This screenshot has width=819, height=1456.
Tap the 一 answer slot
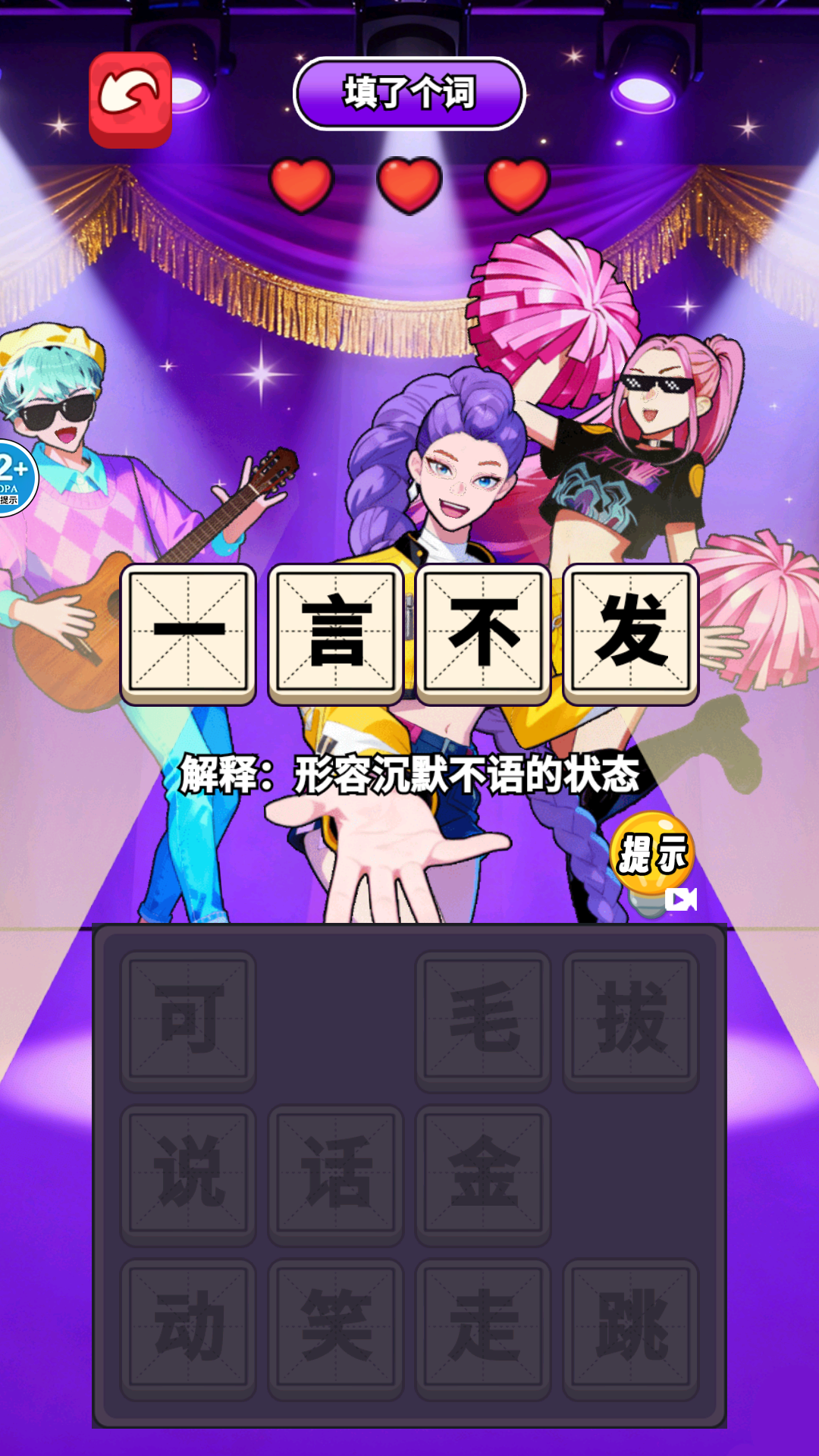[188, 632]
